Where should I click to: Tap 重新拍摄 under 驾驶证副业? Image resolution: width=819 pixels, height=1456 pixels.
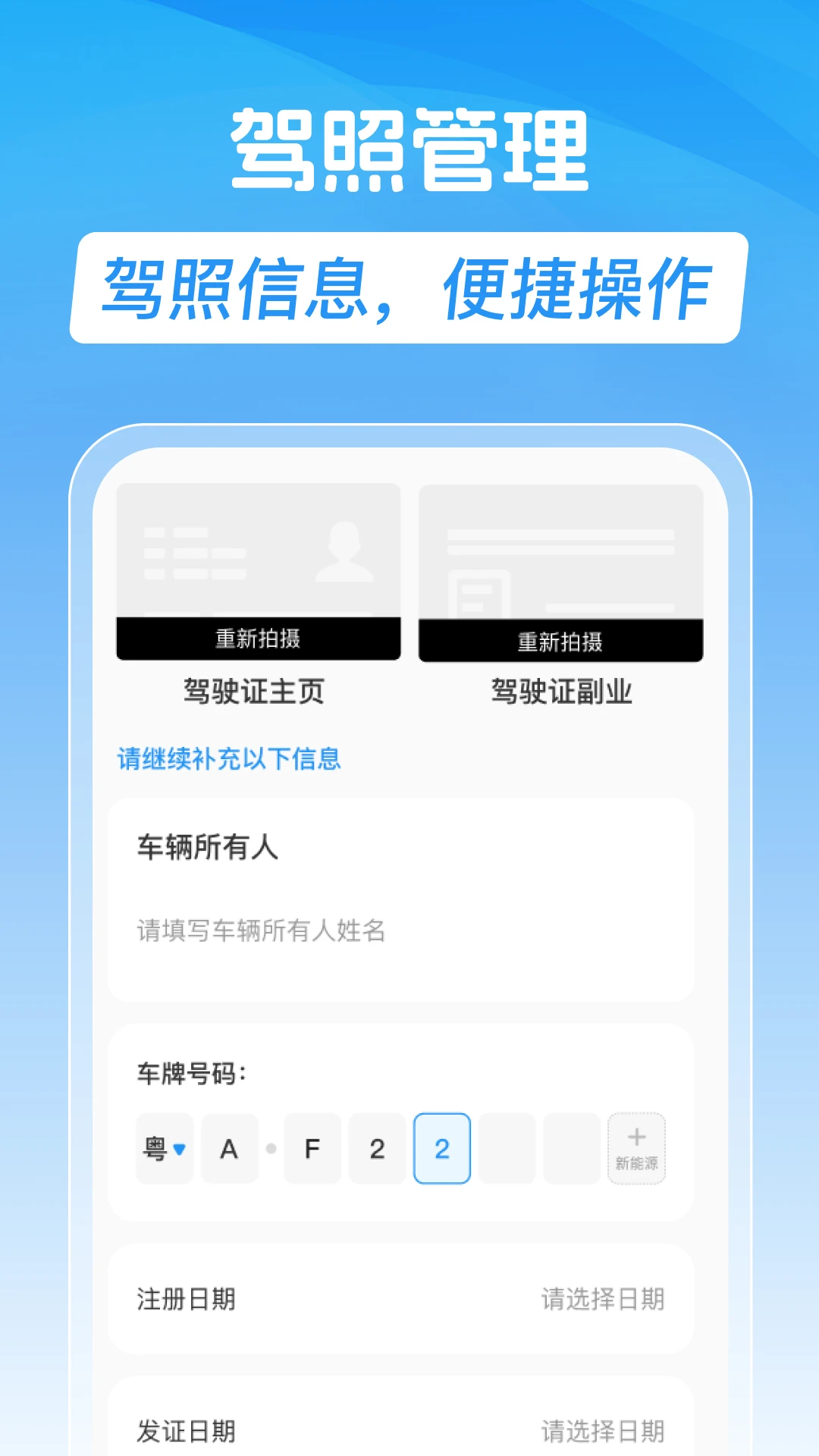[562, 639]
